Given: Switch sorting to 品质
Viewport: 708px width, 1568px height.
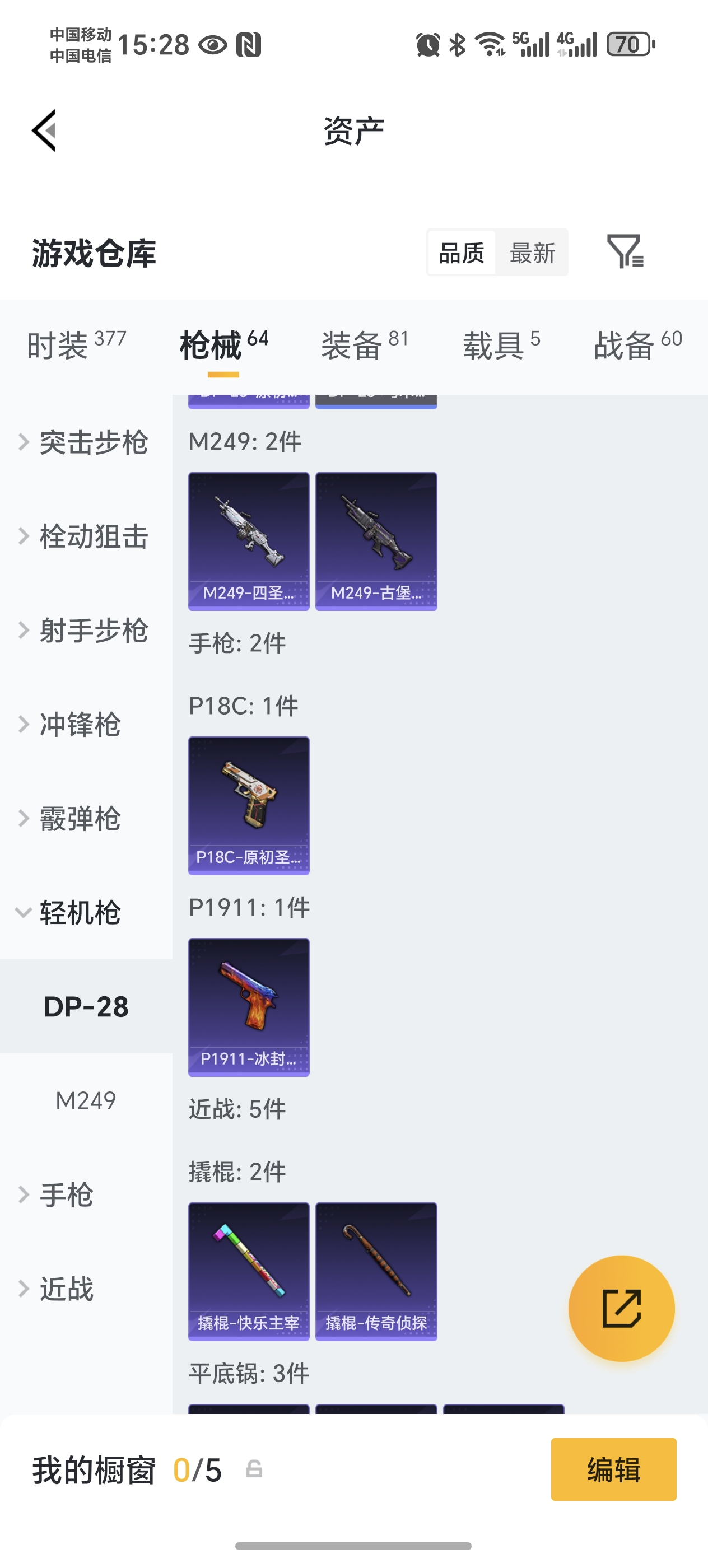Looking at the screenshot, I should coord(461,253).
